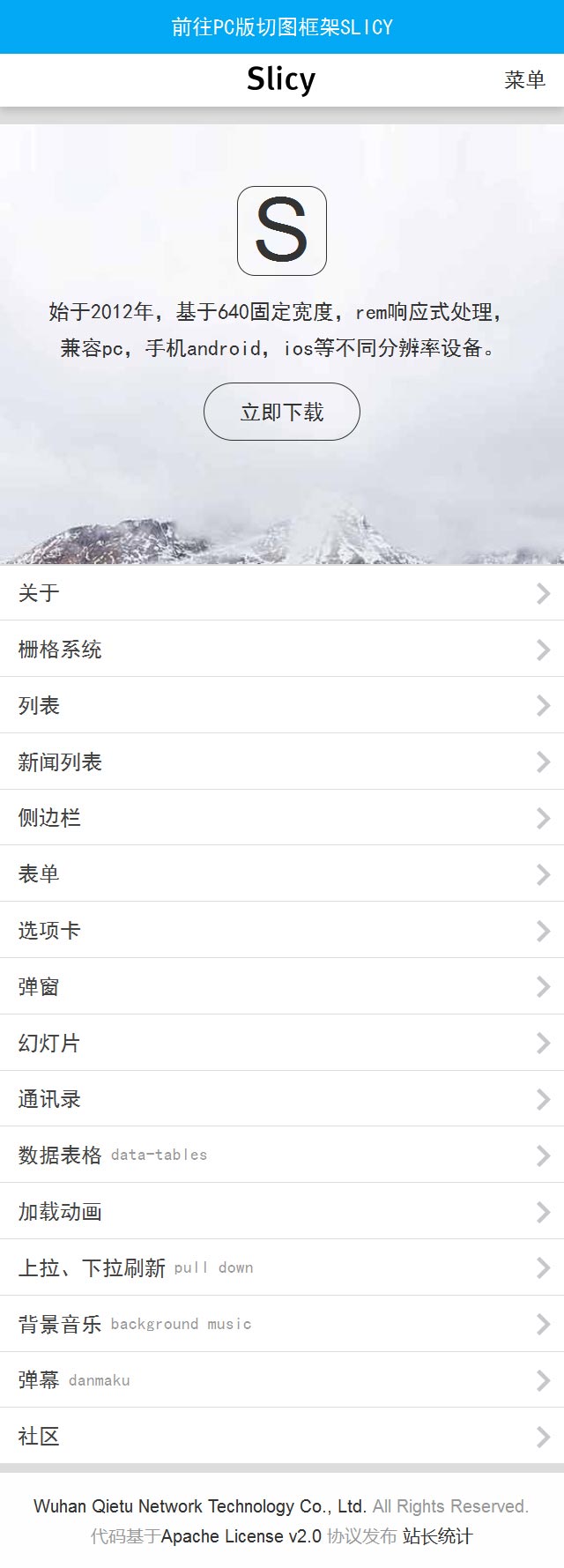Open the 菜单 menu
This screenshot has height=1568, width=564.
click(524, 79)
